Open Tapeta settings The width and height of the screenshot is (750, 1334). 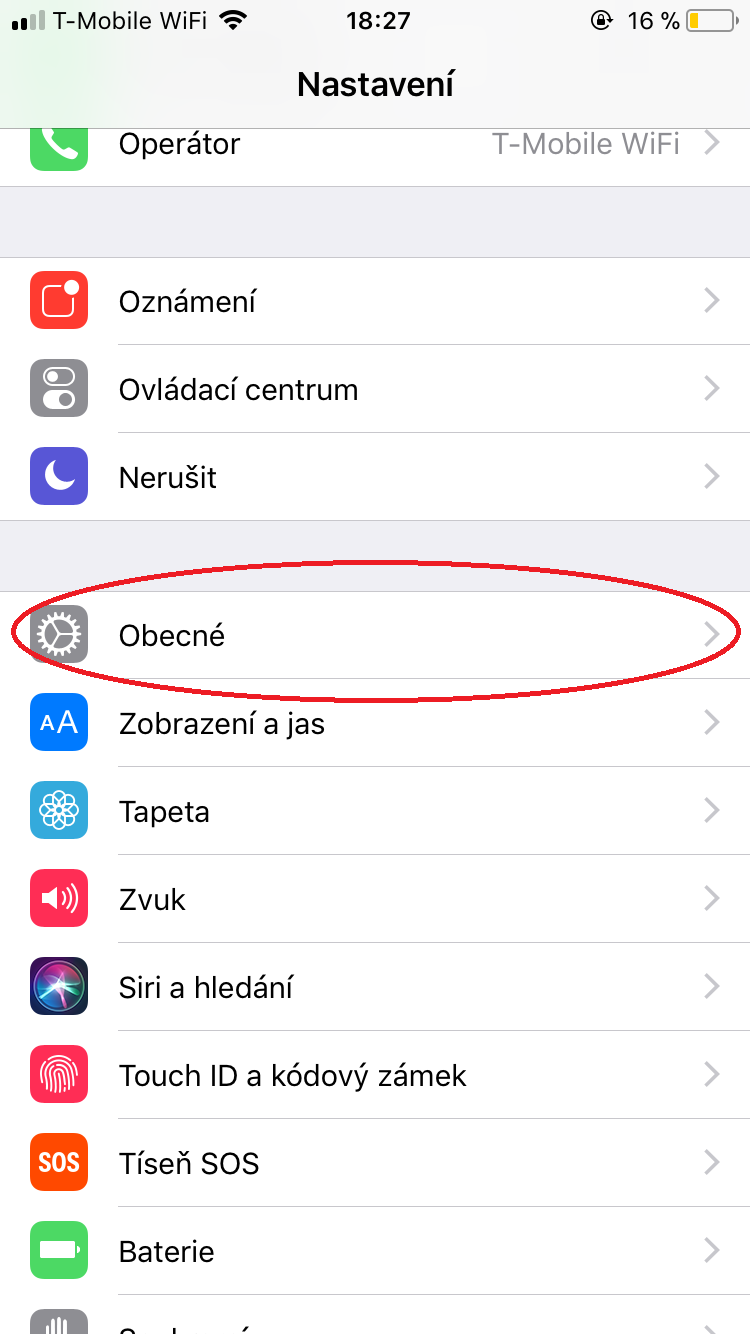pyautogui.click(x=375, y=811)
